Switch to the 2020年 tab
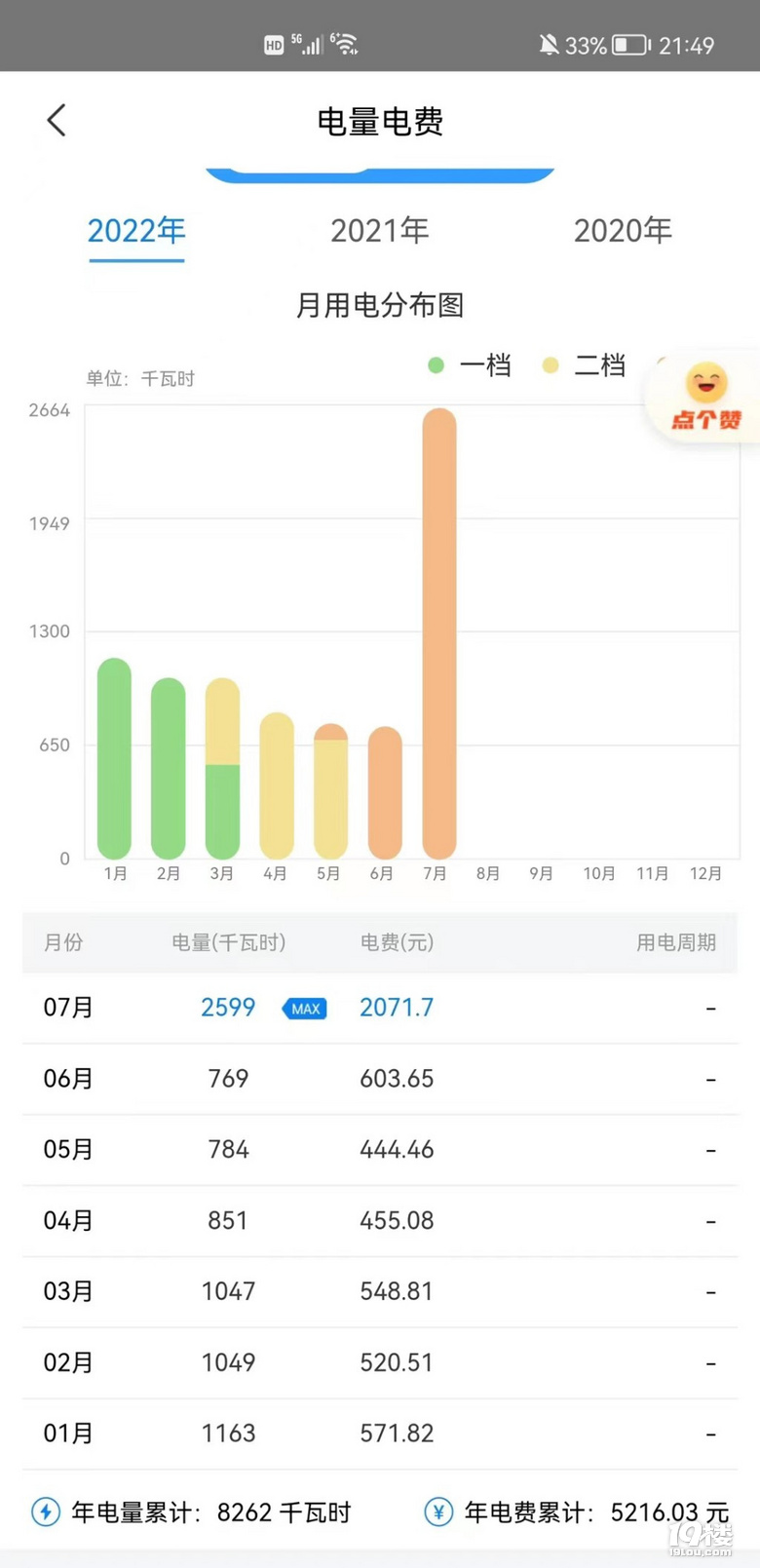The image size is (760, 1568). [x=622, y=231]
